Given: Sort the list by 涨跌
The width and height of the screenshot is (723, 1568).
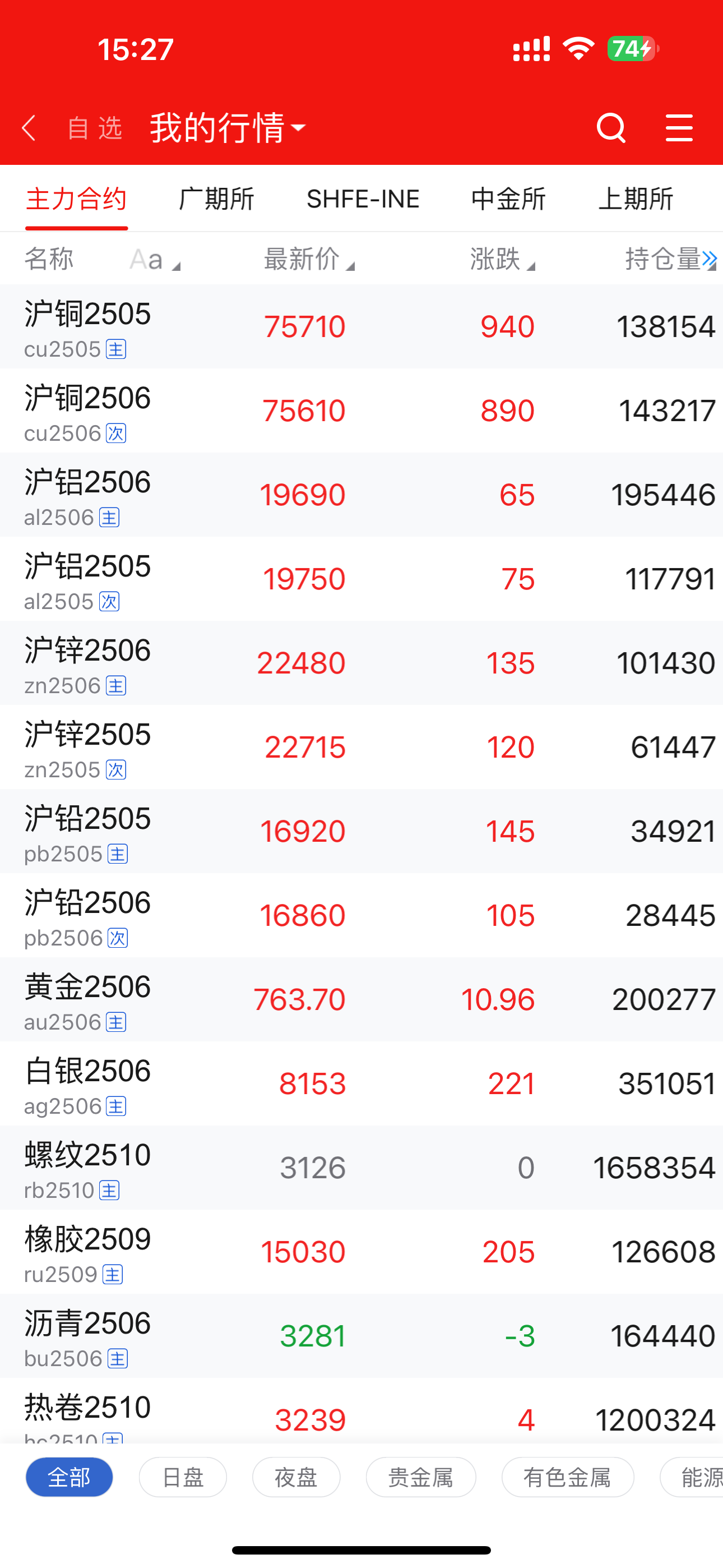Looking at the screenshot, I should click(x=502, y=259).
